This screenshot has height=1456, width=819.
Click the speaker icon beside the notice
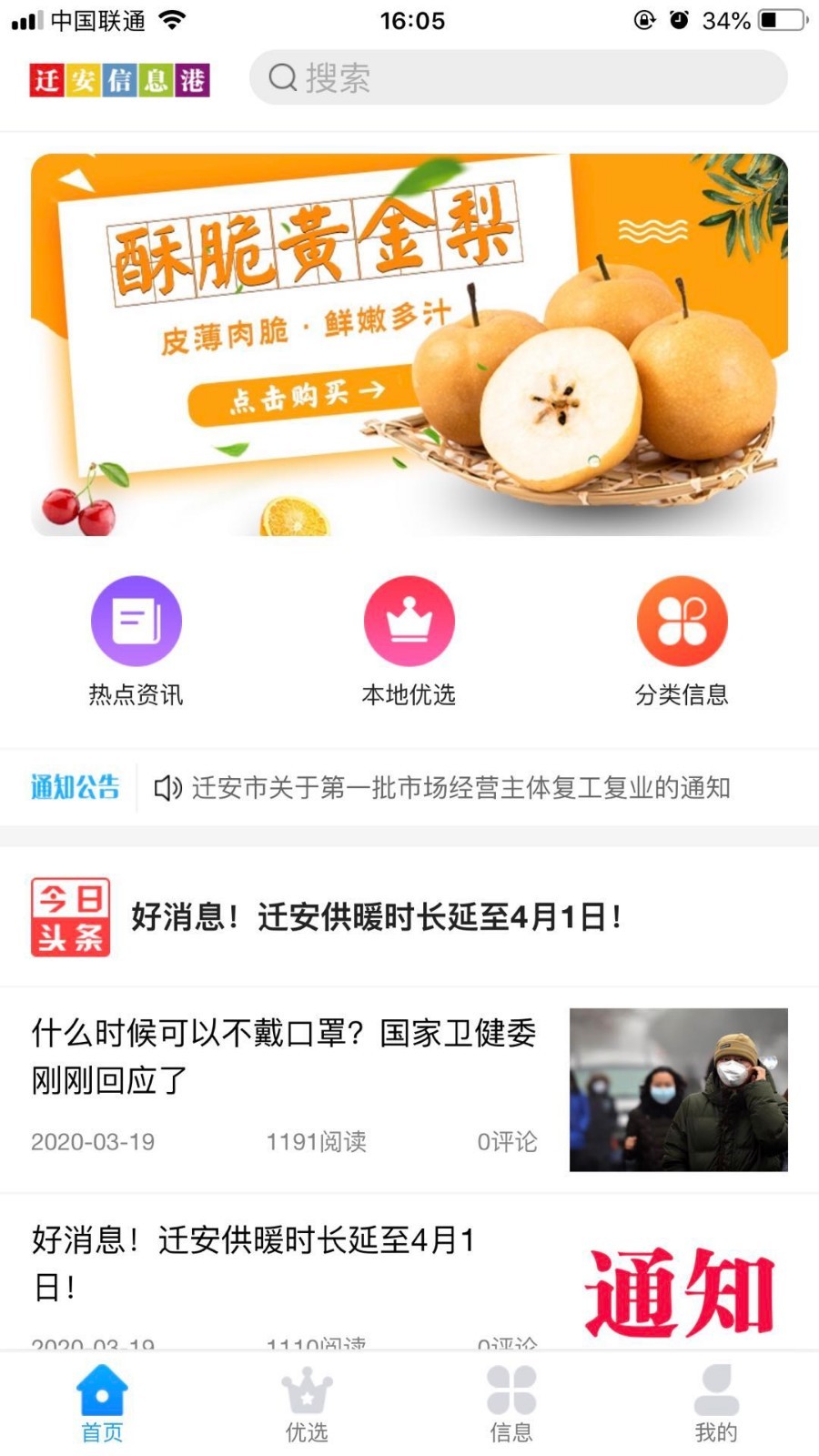[167, 788]
